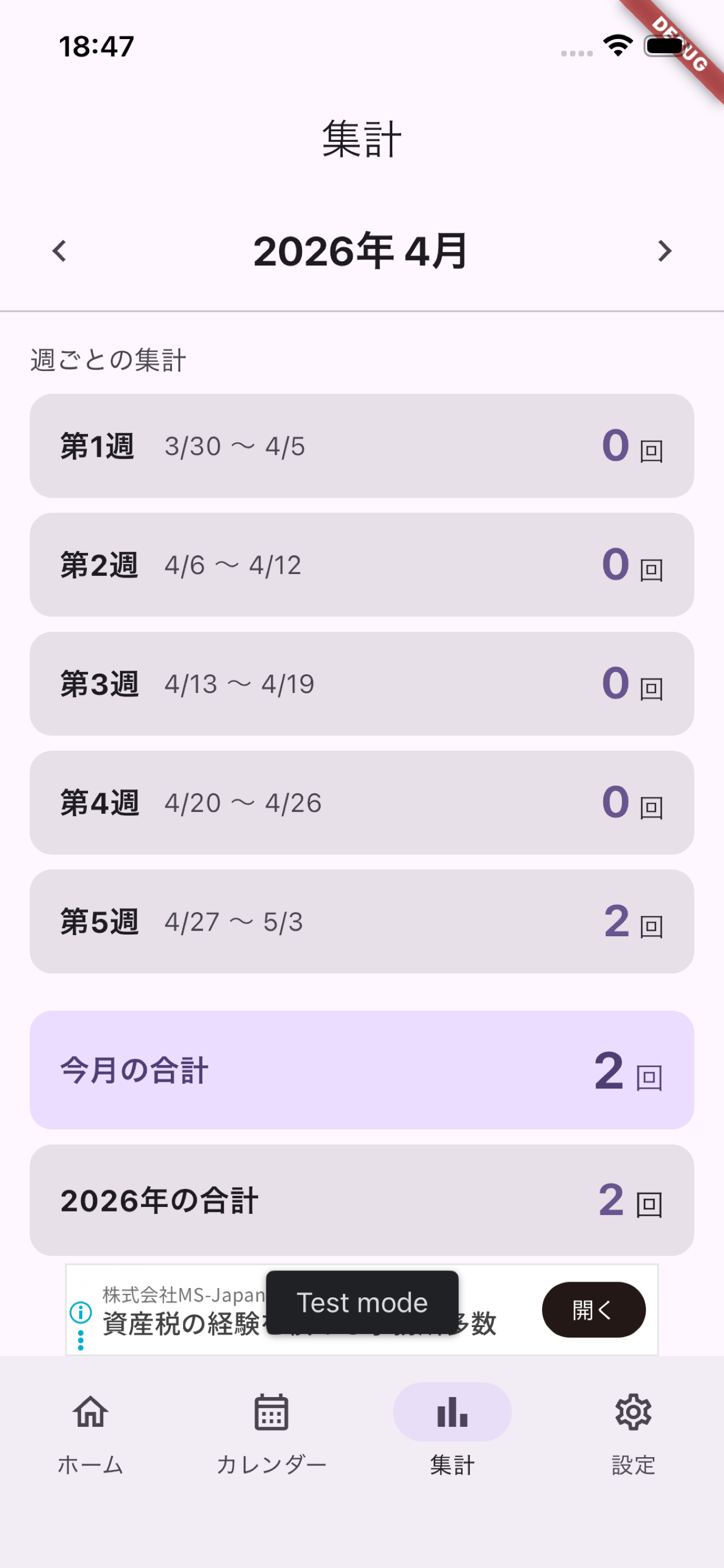Open the ホーム home icon
Viewport: 724px width, 1568px height.
pyautogui.click(x=90, y=1412)
